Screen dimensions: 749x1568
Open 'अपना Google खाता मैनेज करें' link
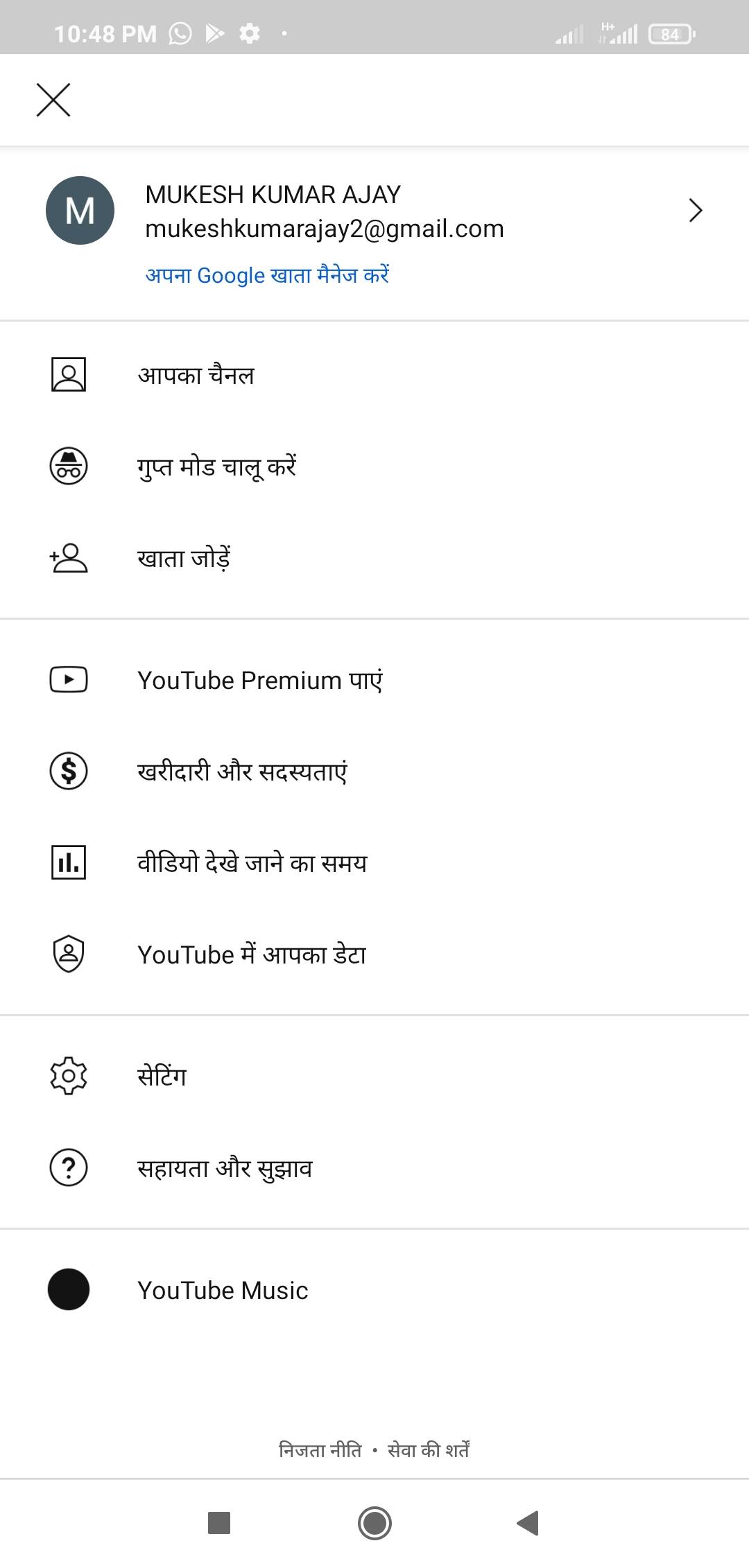click(267, 275)
